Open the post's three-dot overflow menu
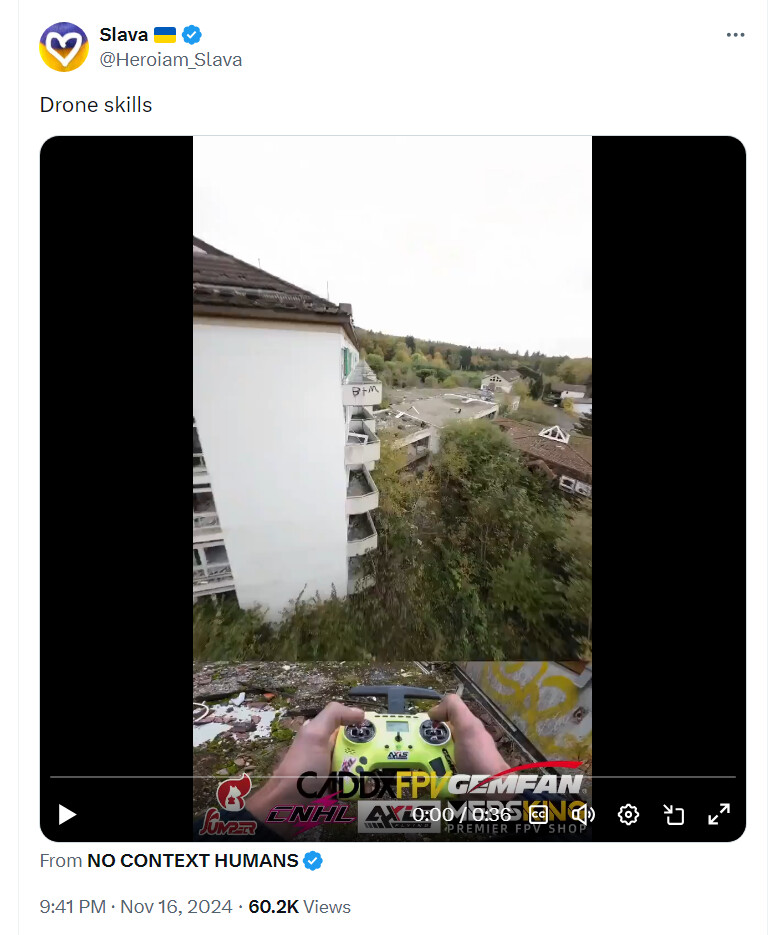The image size is (770, 935). [x=735, y=35]
